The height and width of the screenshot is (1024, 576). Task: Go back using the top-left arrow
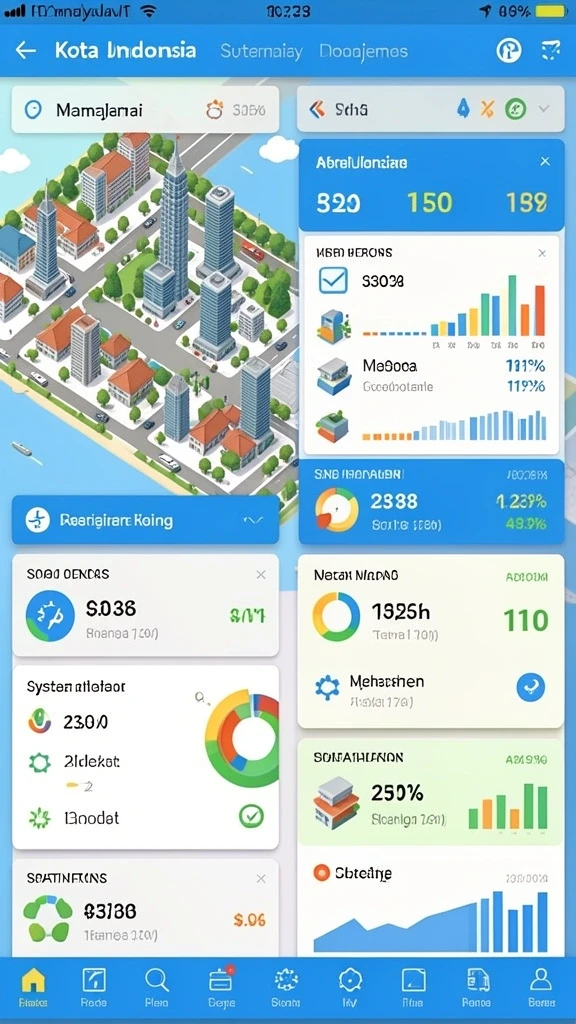25,50
